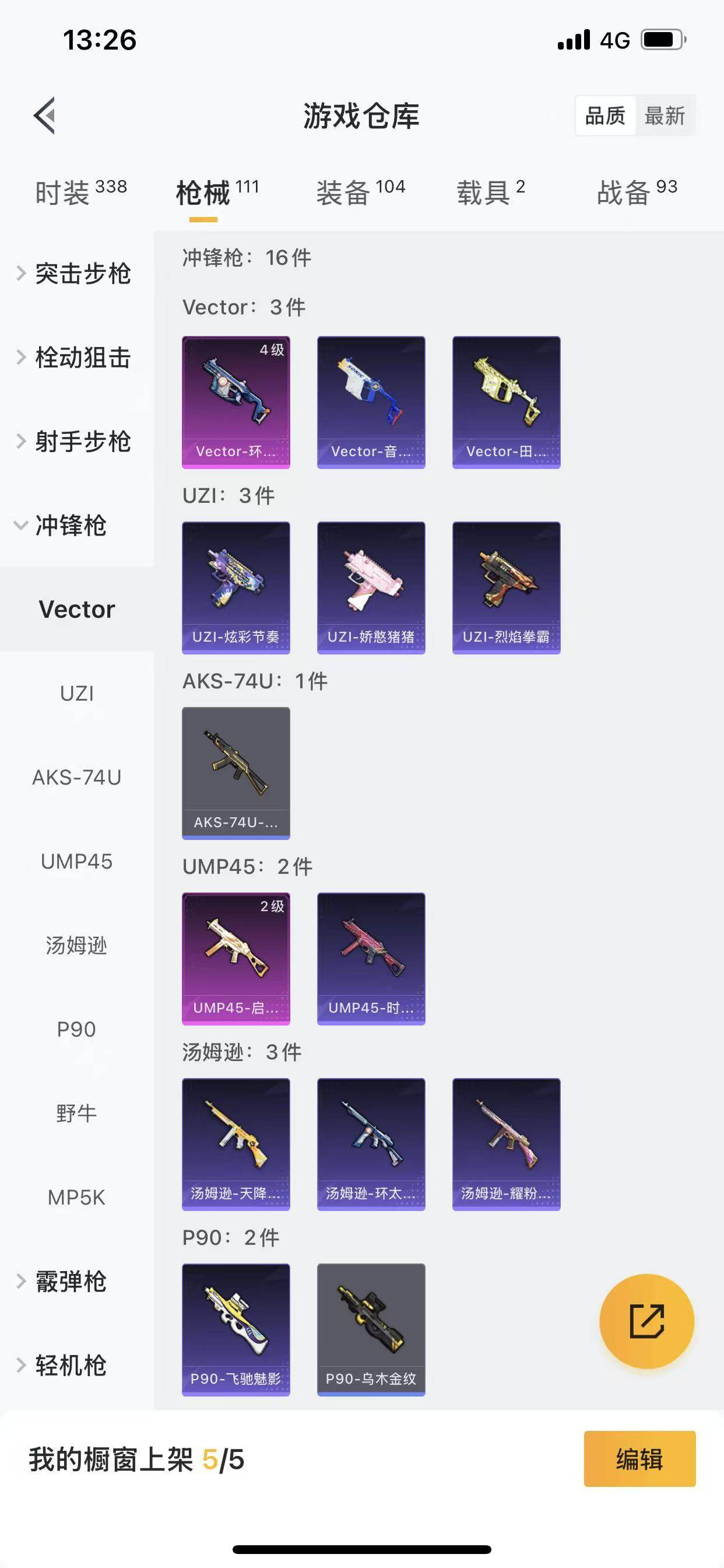Sort warehouse by 品质
Screen dimensions: 724x1568
604,116
